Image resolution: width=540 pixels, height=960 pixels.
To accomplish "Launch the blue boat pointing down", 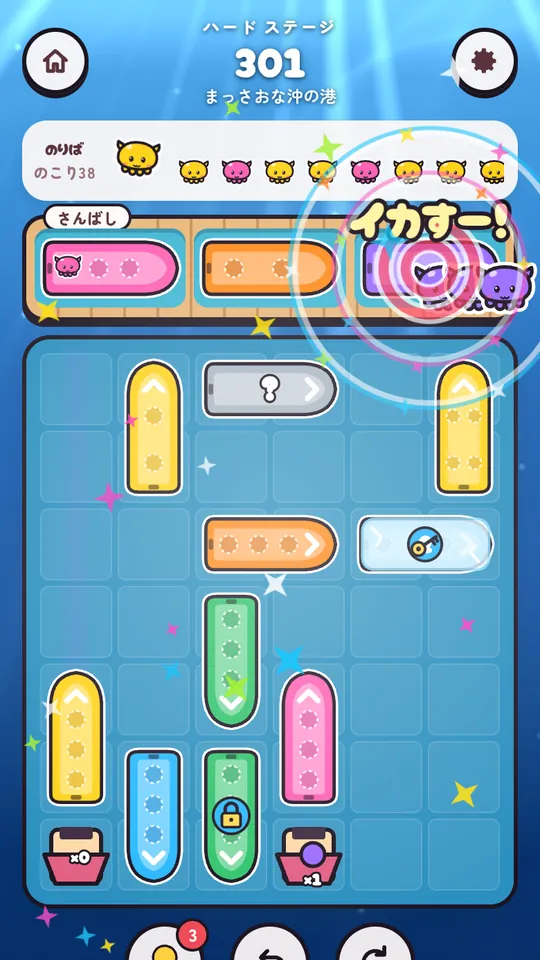I will [x=153, y=816].
